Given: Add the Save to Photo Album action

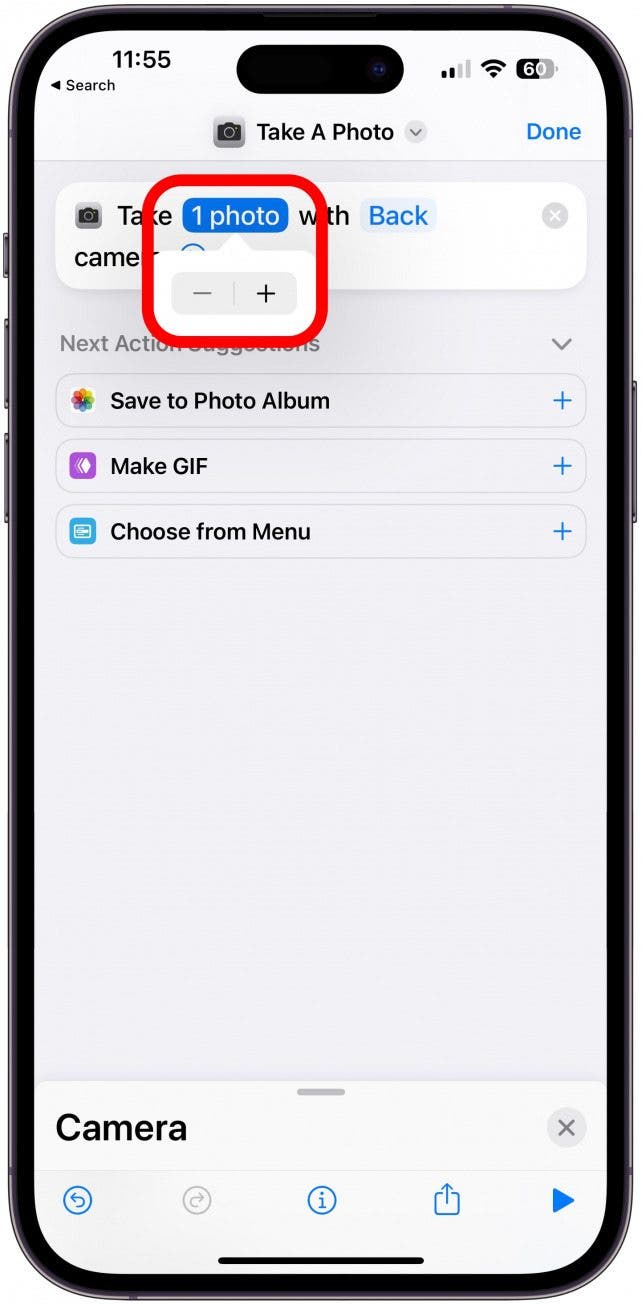Looking at the screenshot, I should click(x=562, y=401).
